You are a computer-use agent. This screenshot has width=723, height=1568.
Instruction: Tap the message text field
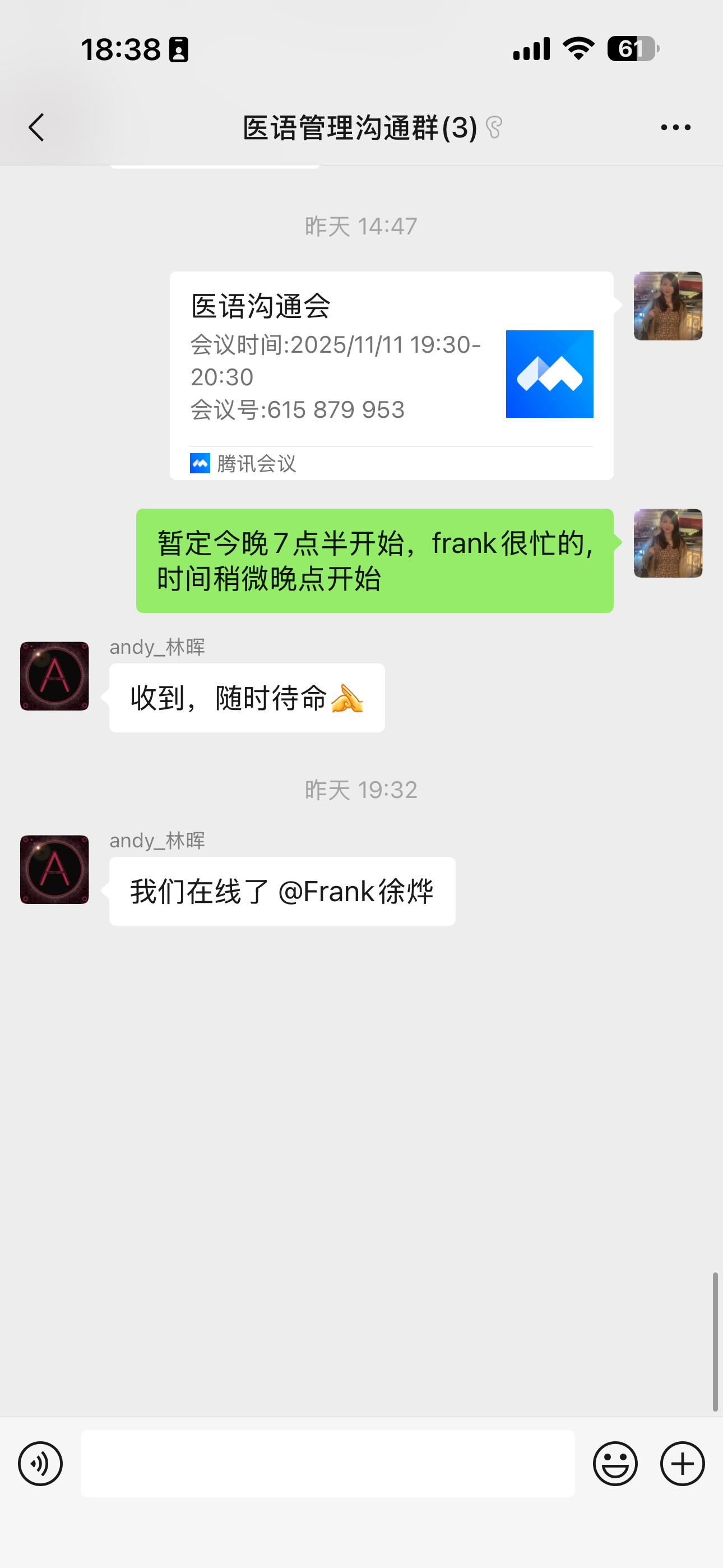[327, 1463]
